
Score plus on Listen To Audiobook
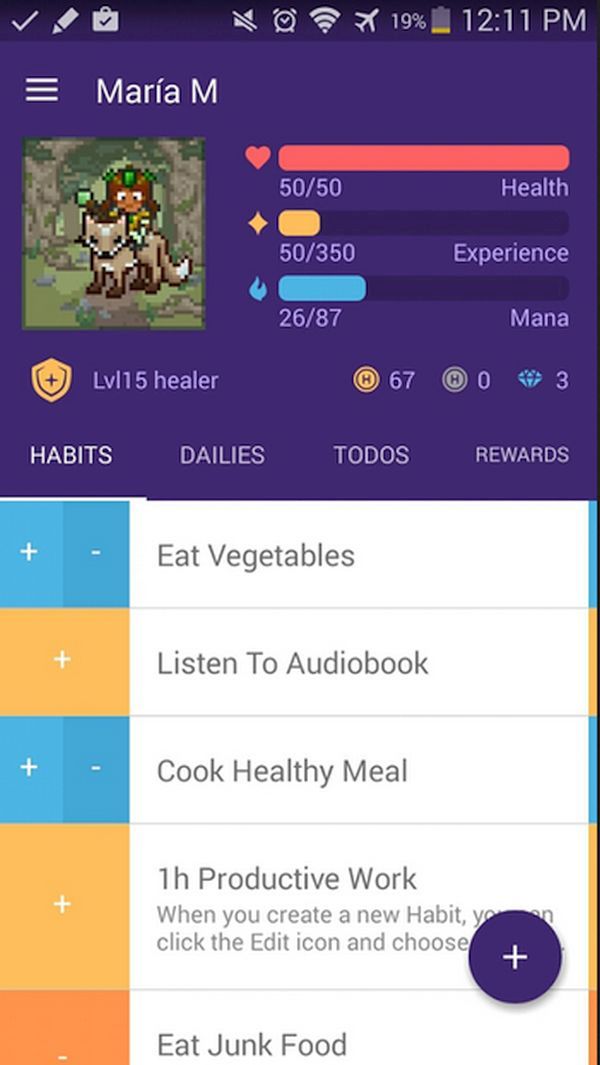tap(64, 661)
